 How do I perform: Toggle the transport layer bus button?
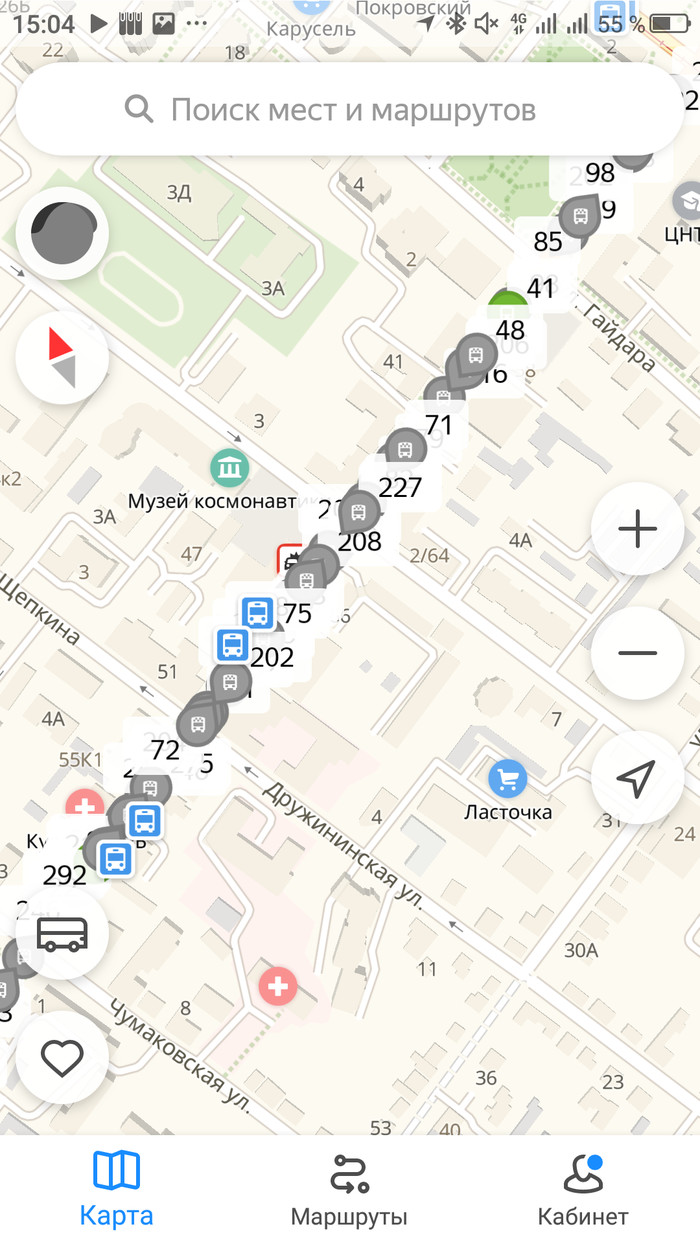click(x=63, y=933)
